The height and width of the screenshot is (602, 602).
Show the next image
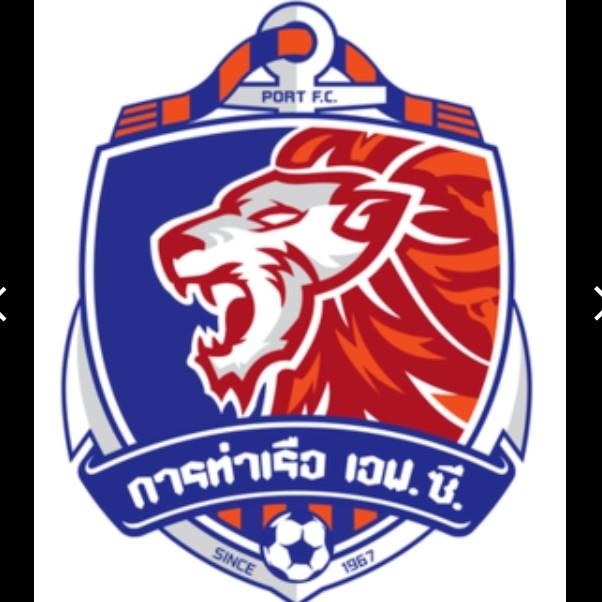point(597,302)
